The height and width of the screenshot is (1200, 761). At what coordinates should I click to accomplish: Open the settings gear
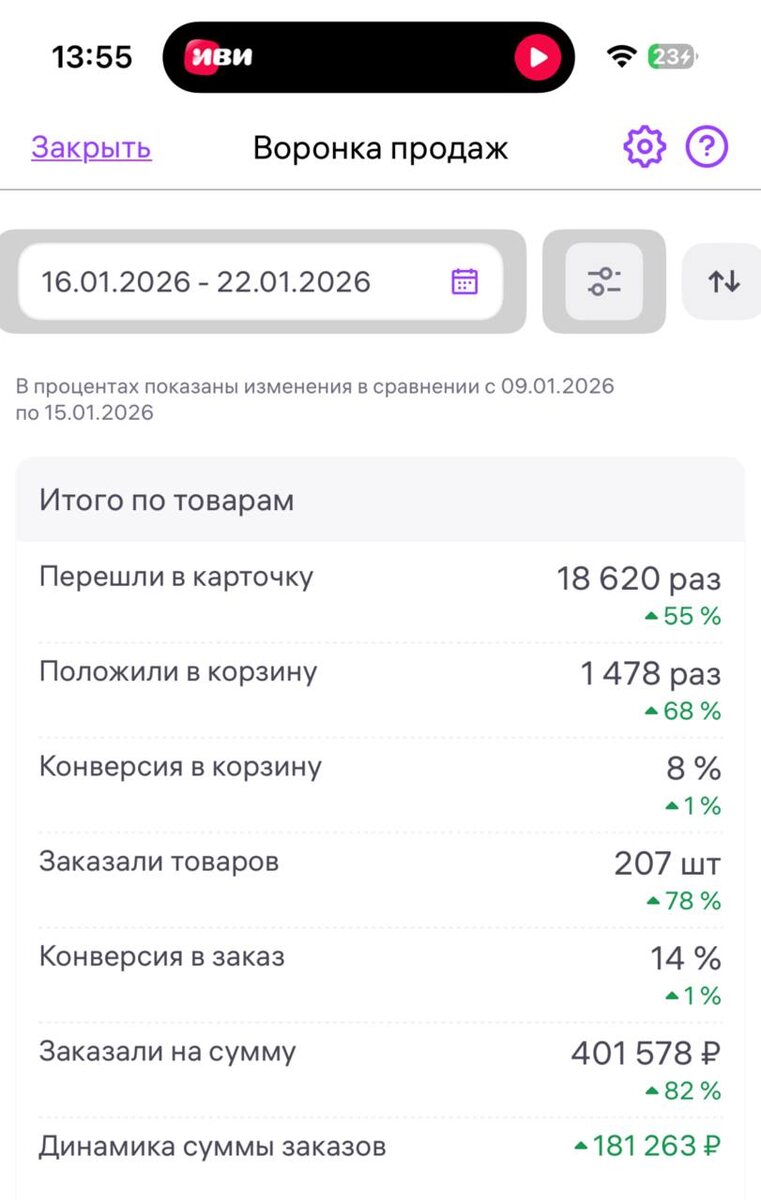tap(644, 148)
